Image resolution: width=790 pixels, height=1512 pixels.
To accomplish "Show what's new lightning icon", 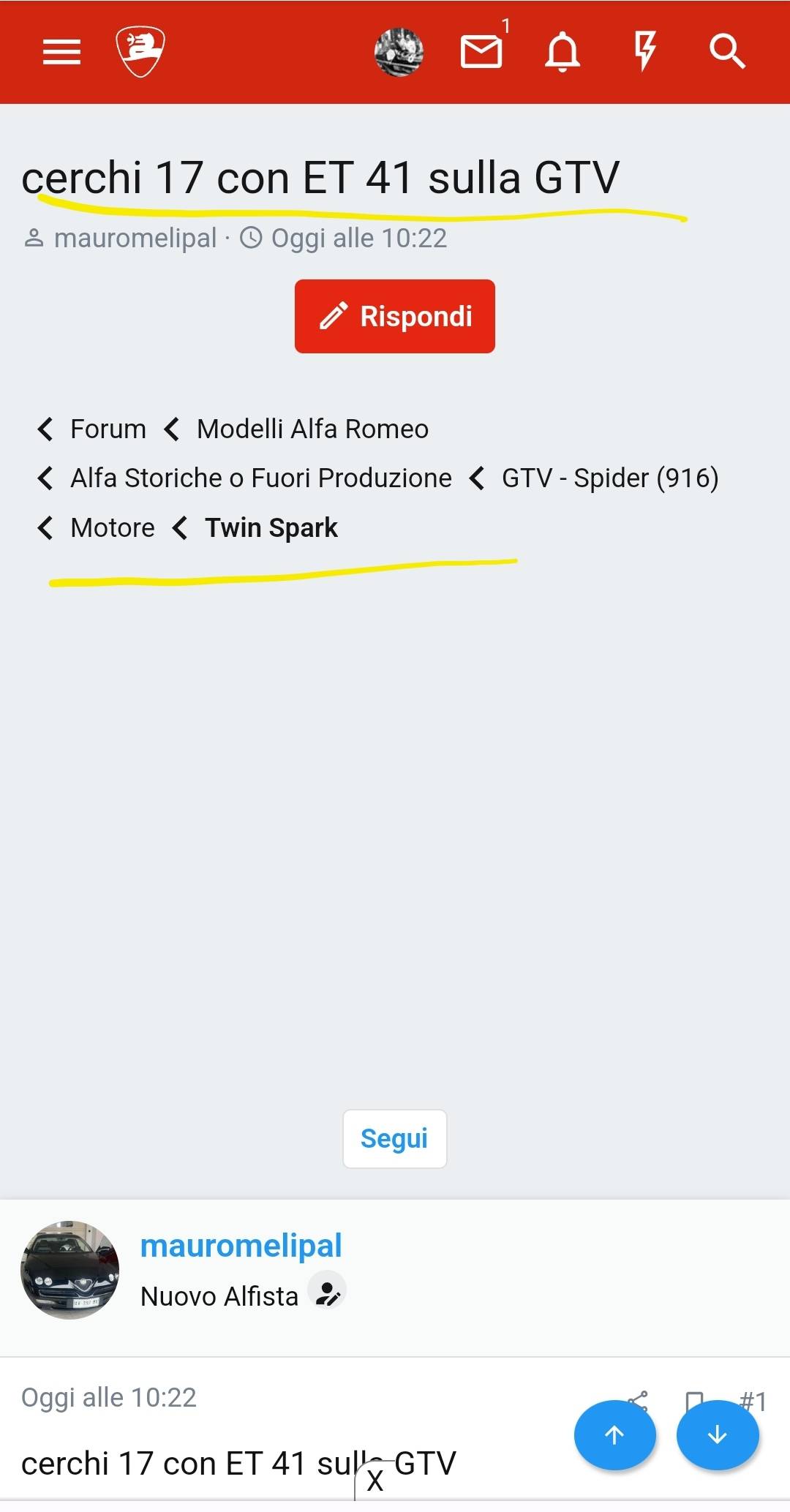I will 644,52.
